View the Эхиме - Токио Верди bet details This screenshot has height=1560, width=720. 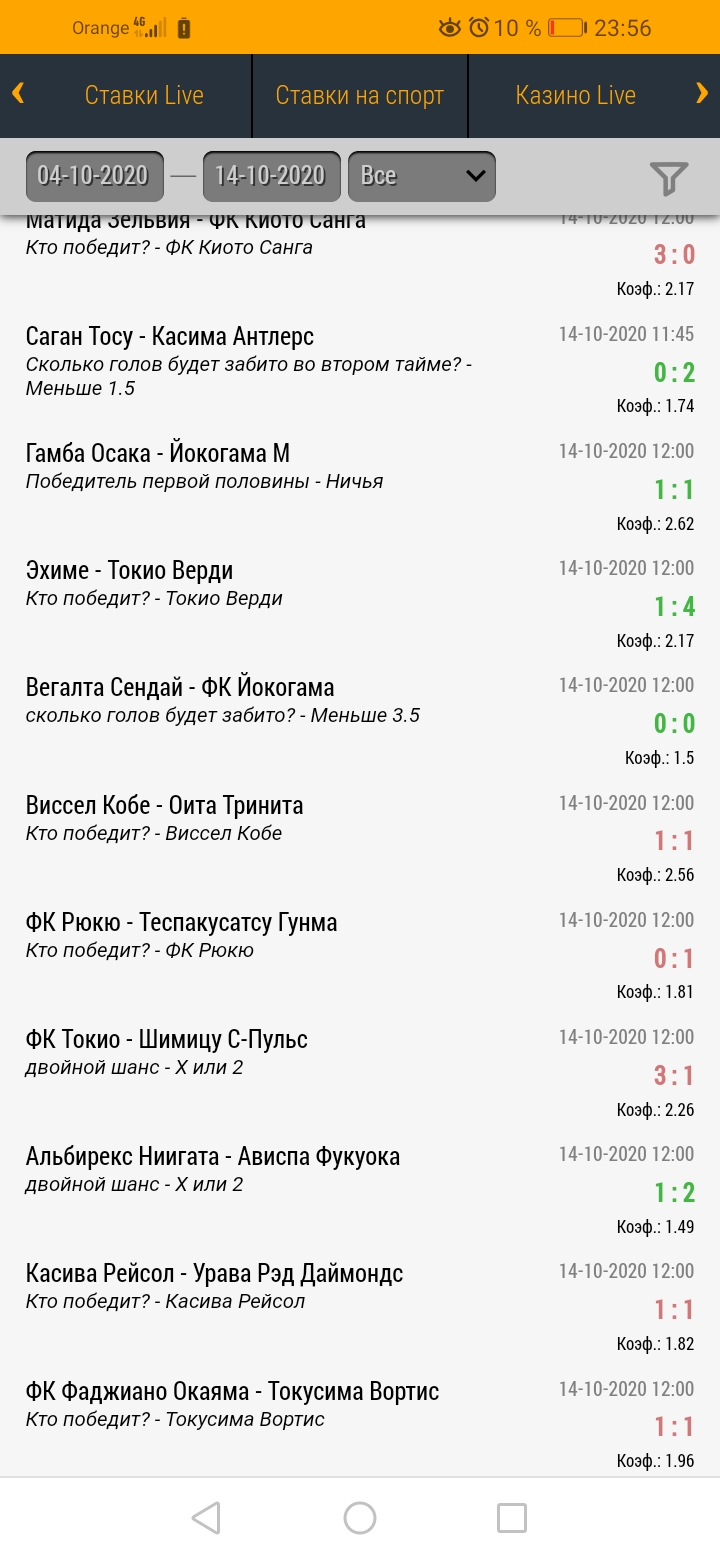(x=360, y=604)
